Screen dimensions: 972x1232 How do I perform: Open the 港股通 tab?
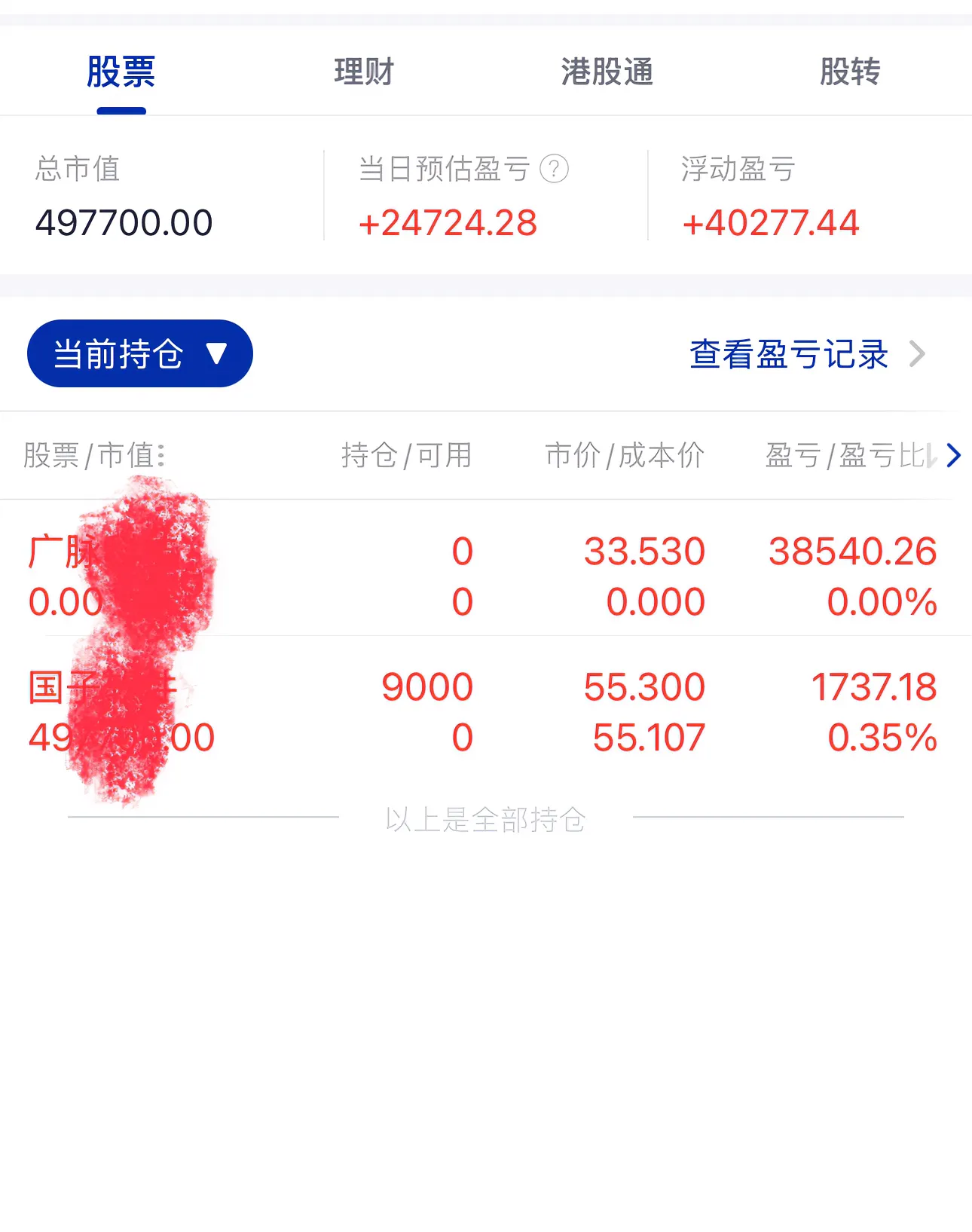click(607, 72)
